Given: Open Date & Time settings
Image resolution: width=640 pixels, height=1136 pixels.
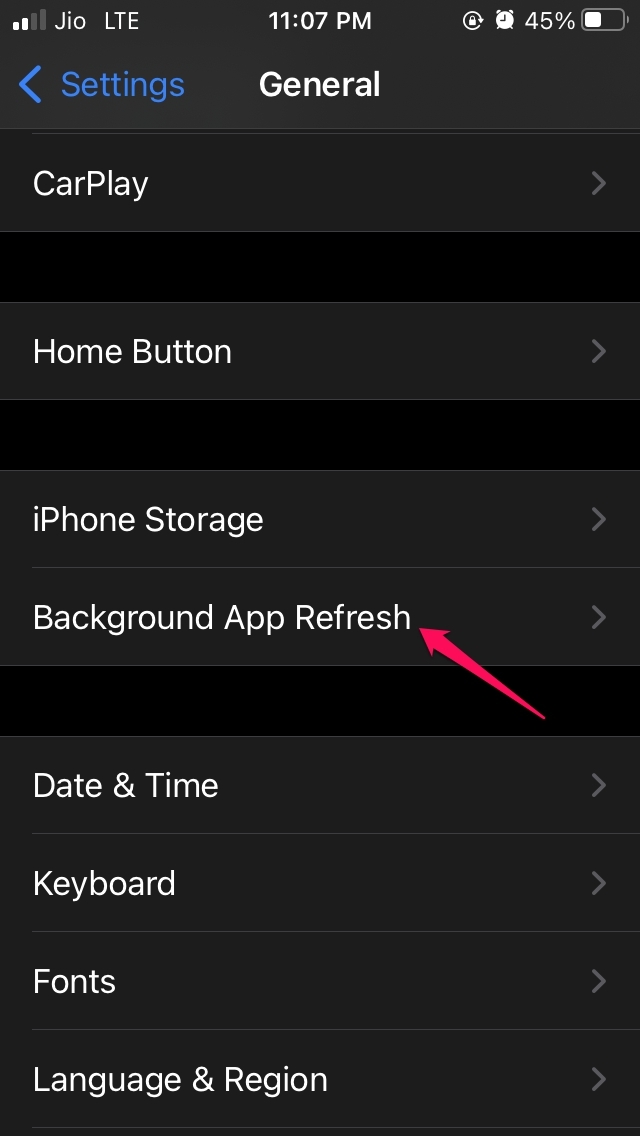Looking at the screenshot, I should [x=320, y=786].
